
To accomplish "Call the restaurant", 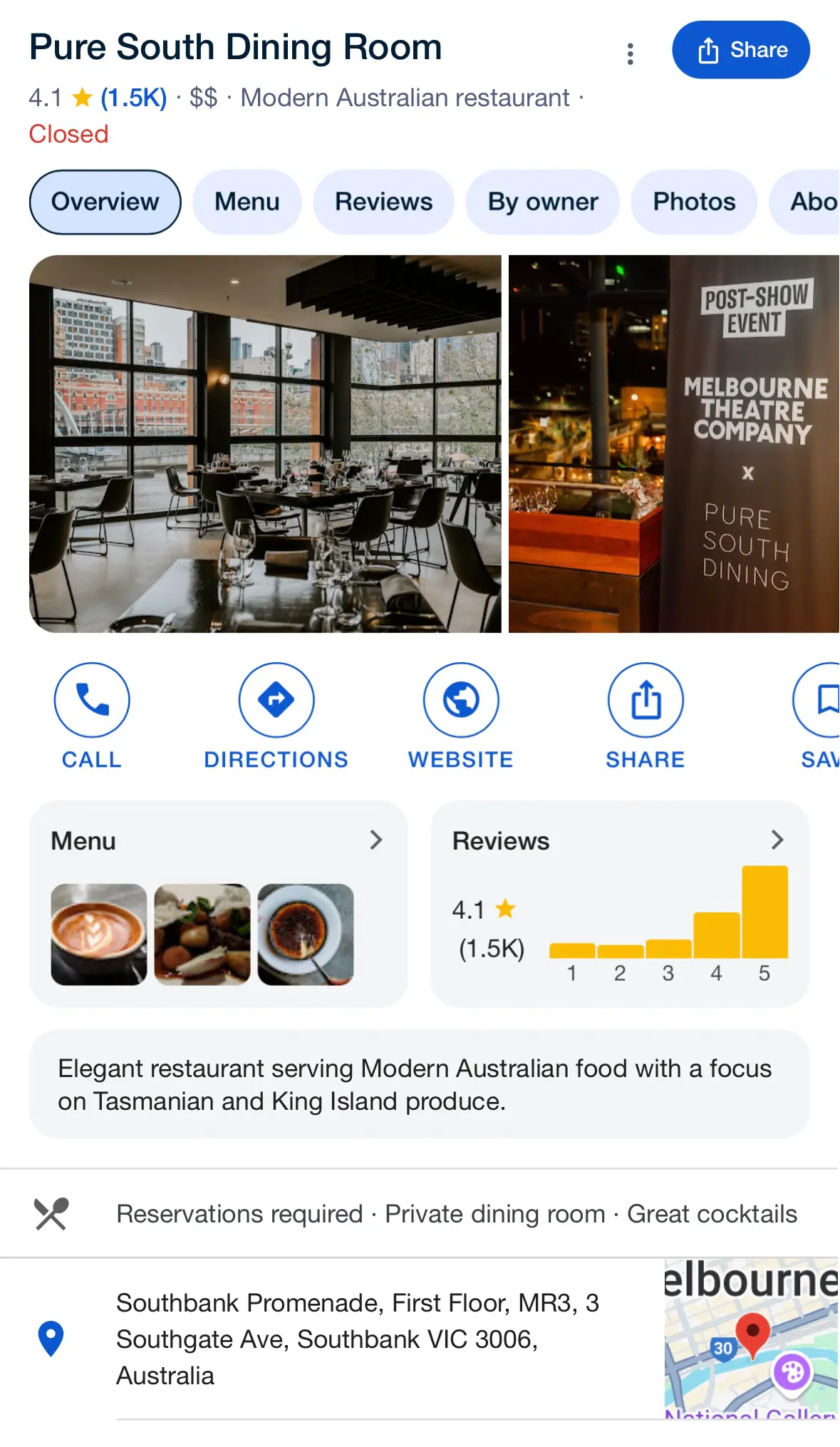I will coord(92,700).
